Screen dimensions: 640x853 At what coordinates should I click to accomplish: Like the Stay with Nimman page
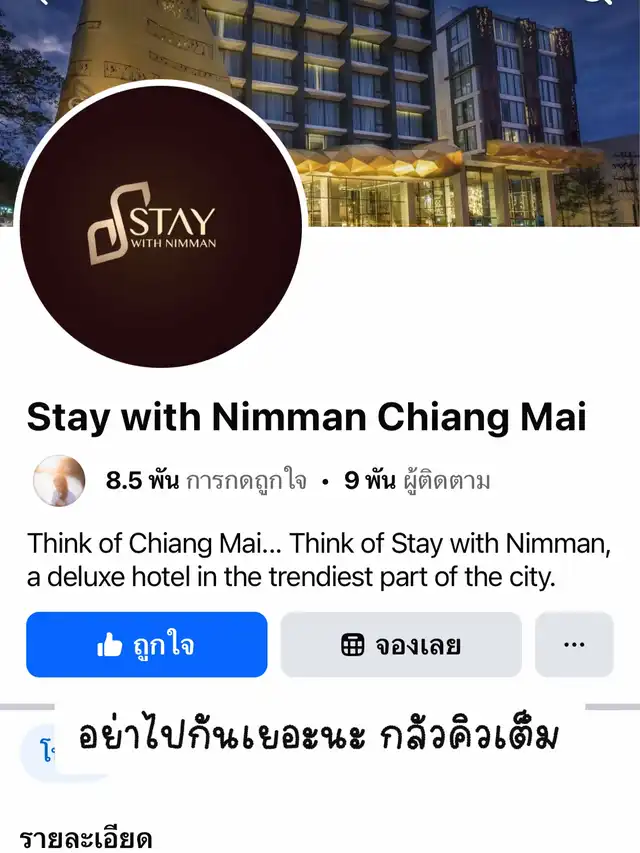point(147,645)
